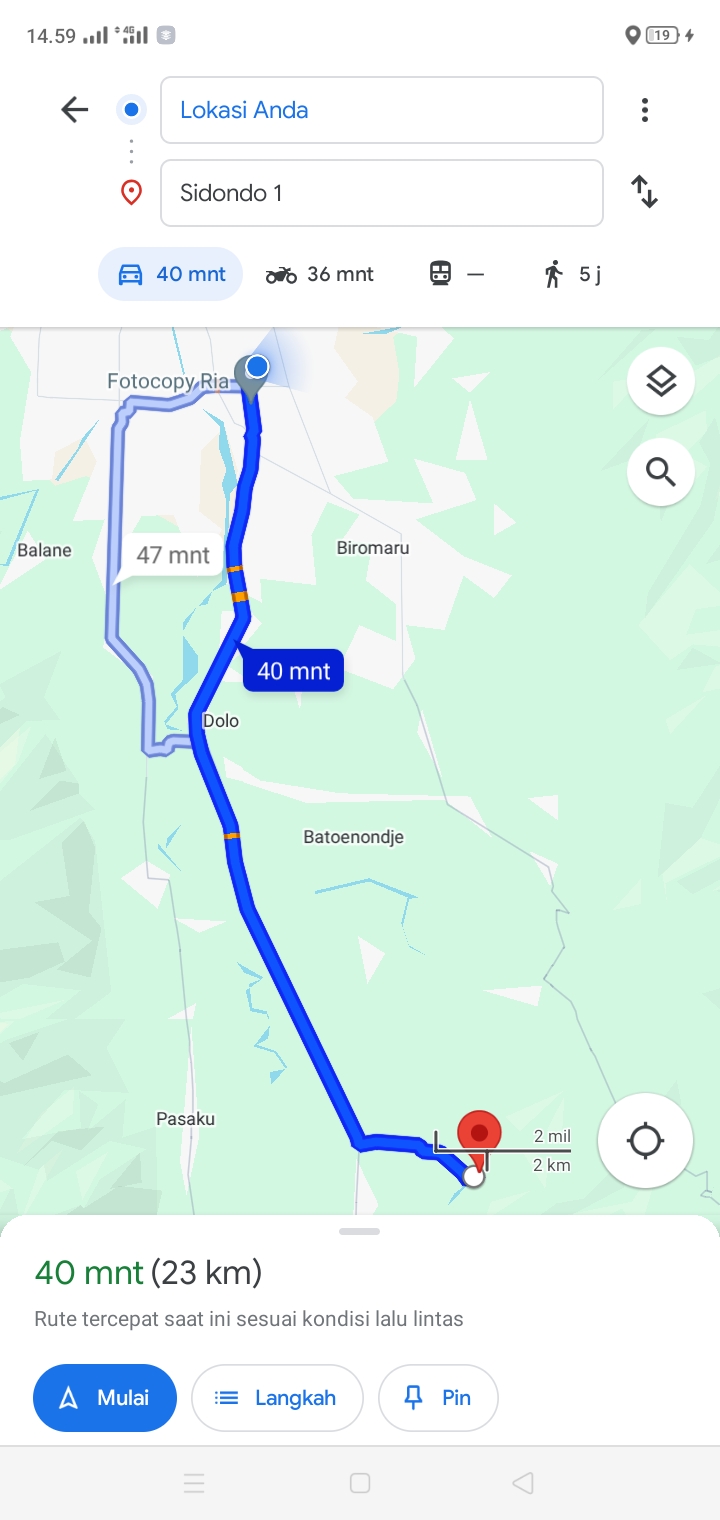720x1520 pixels.
Task: Tap the system back button
Action: (522, 1483)
